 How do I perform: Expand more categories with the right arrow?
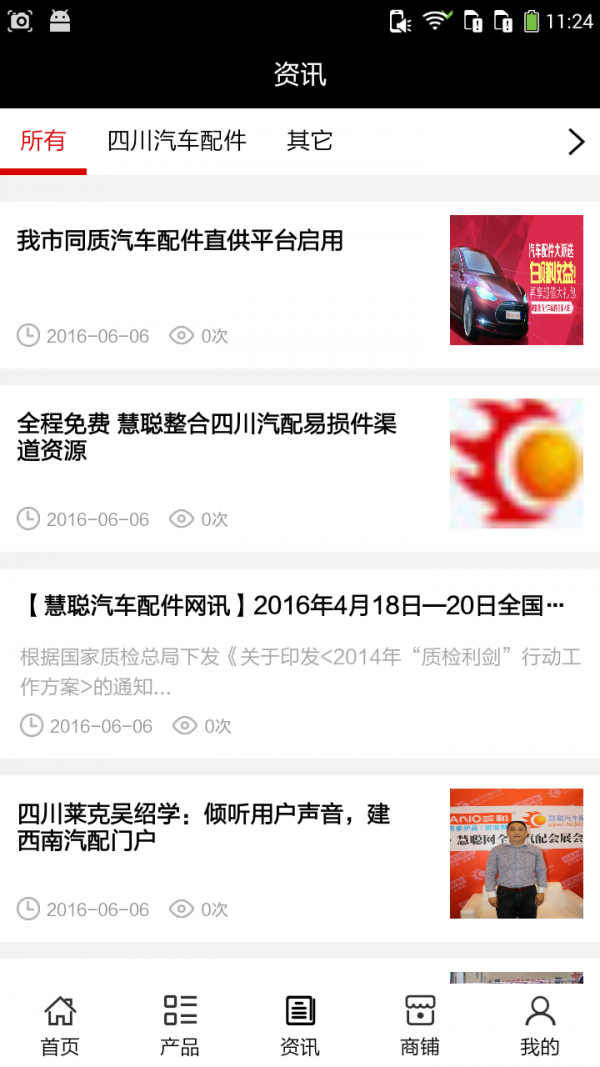pyautogui.click(x=575, y=142)
